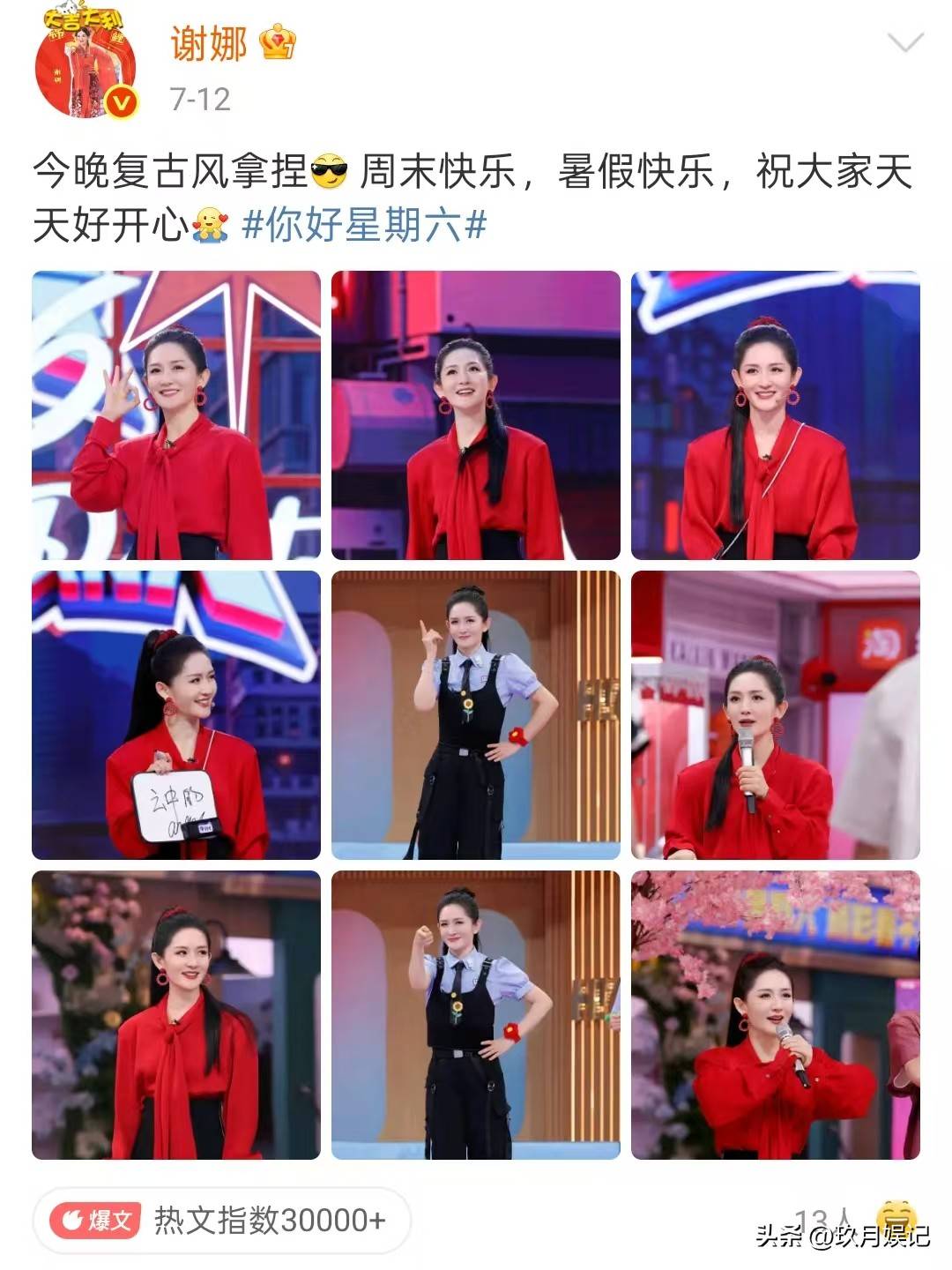
Task: Expand the post options chevron
Action: (904, 42)
